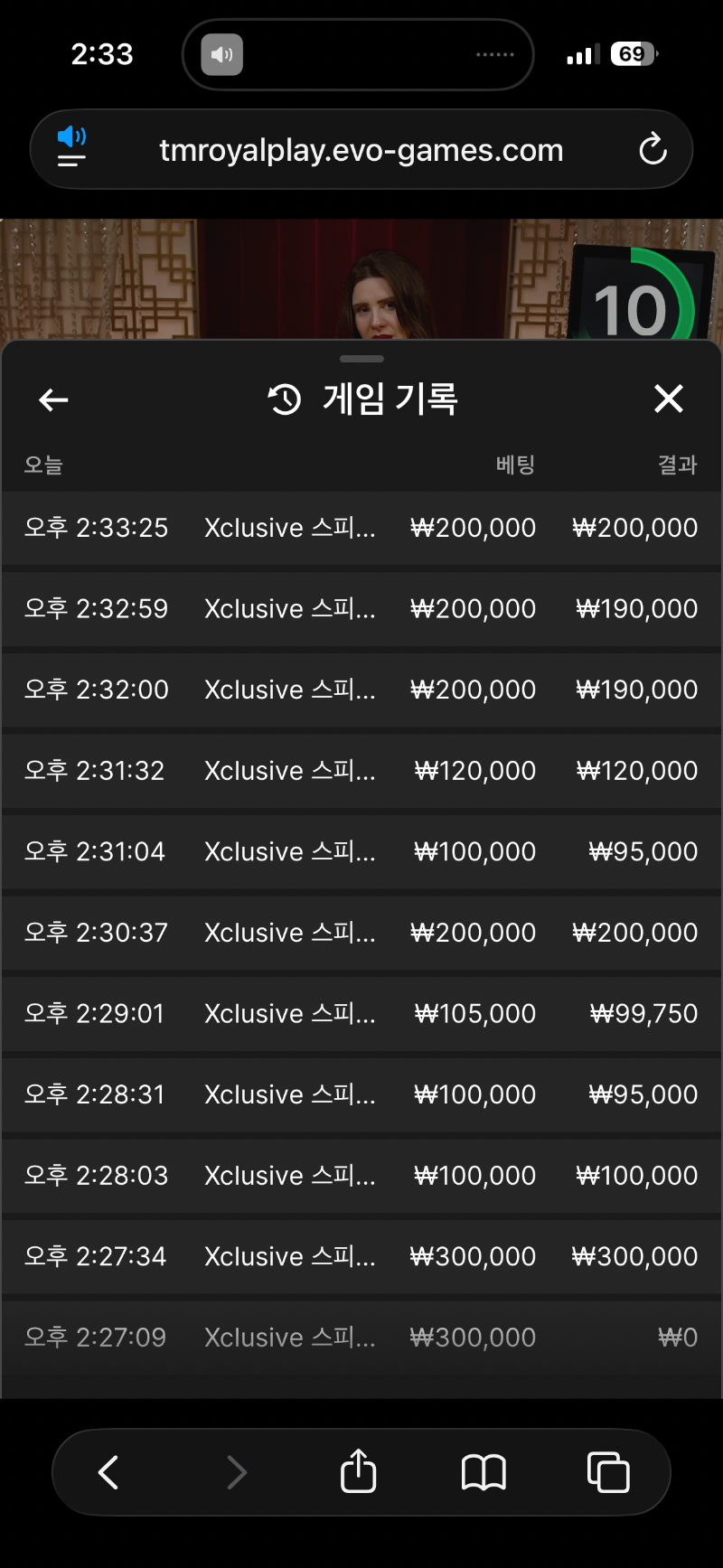Reload the page in the browser
Screen dimensions: 723x1568
[x=653, y=150]
